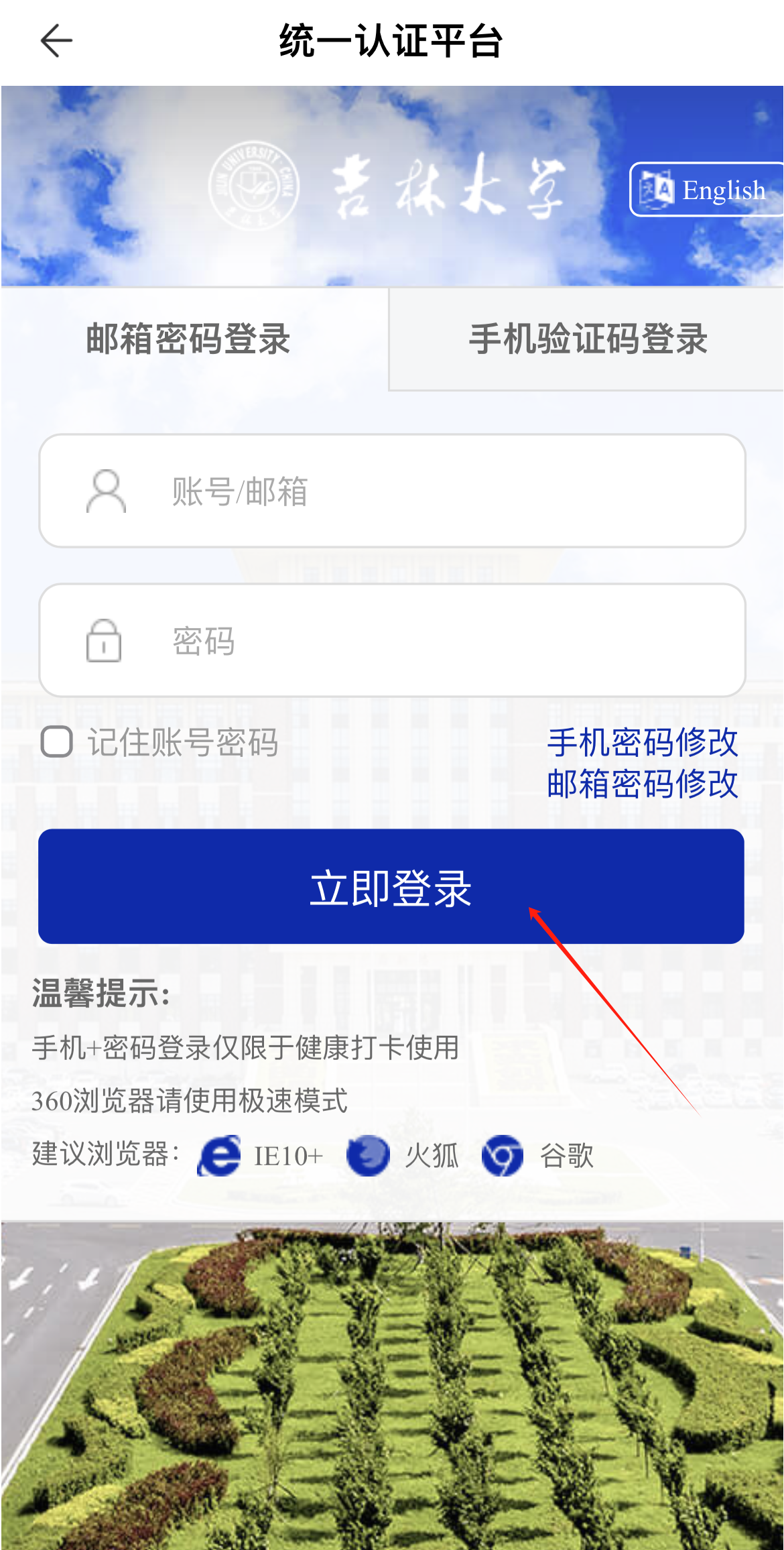784x1550 pixels.
Task: Switch language with the English button
Action: click(706, 190)
